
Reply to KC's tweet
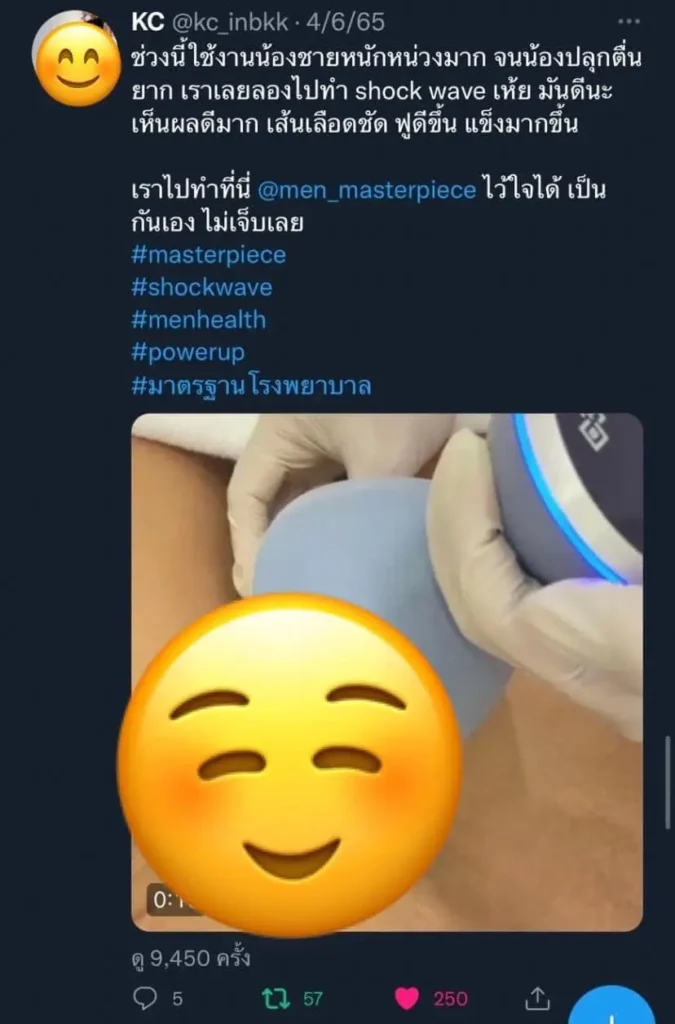coord(147,998)
